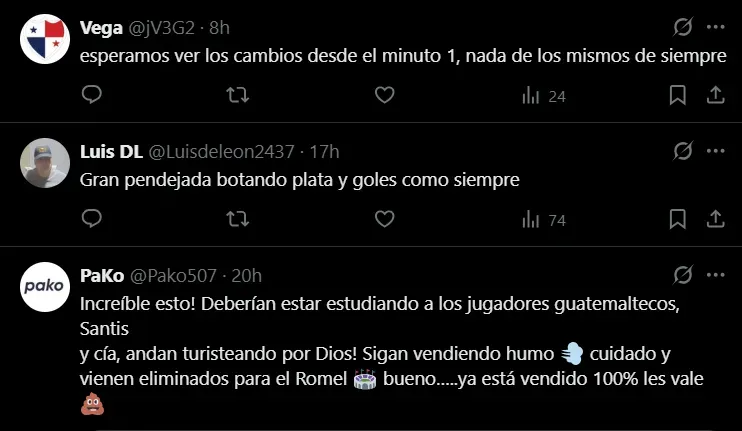
Task: Reply to Luis DL's post
Action: coord(91,218)
